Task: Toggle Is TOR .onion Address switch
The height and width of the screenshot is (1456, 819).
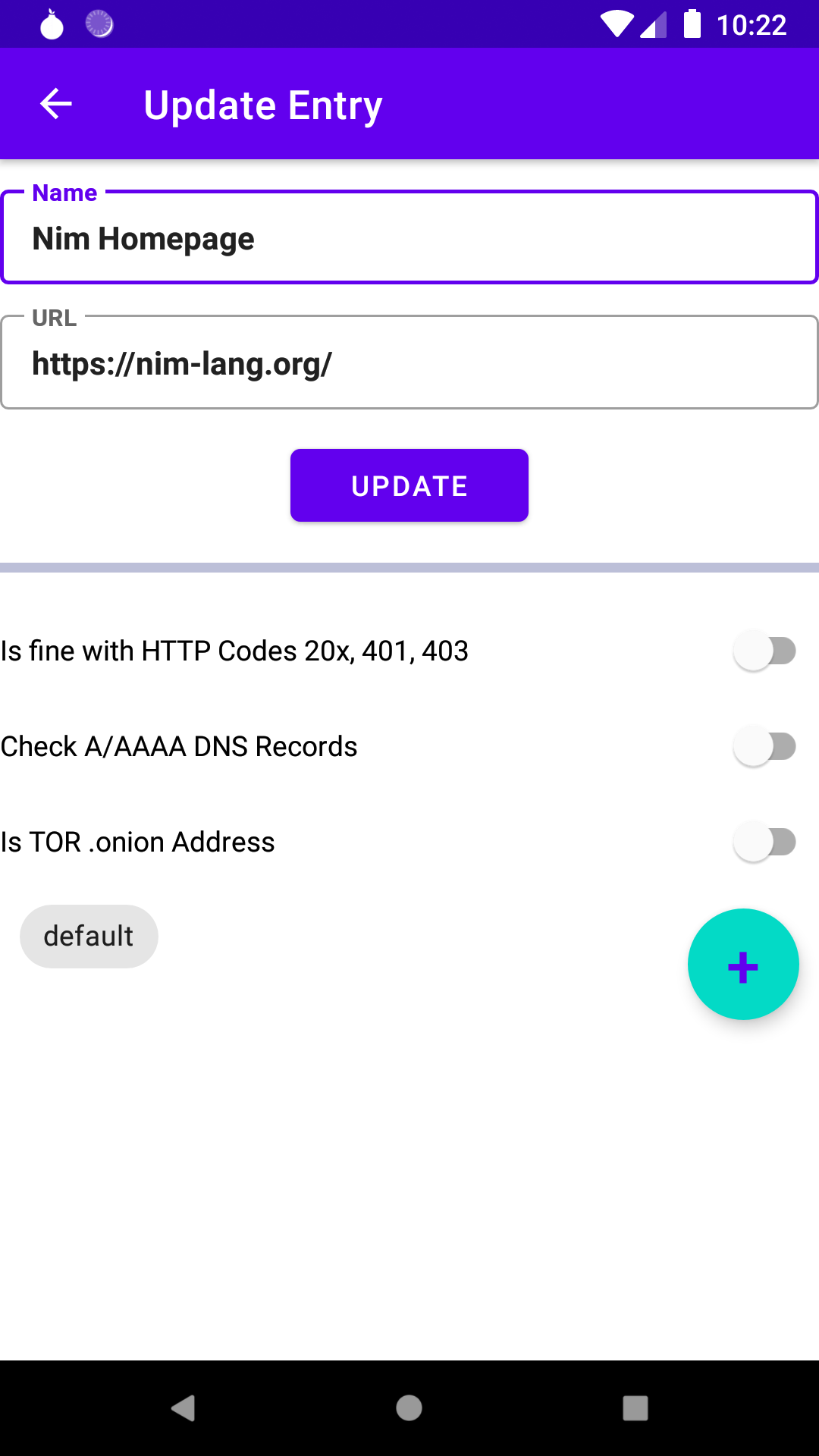Action: point(764,842)
